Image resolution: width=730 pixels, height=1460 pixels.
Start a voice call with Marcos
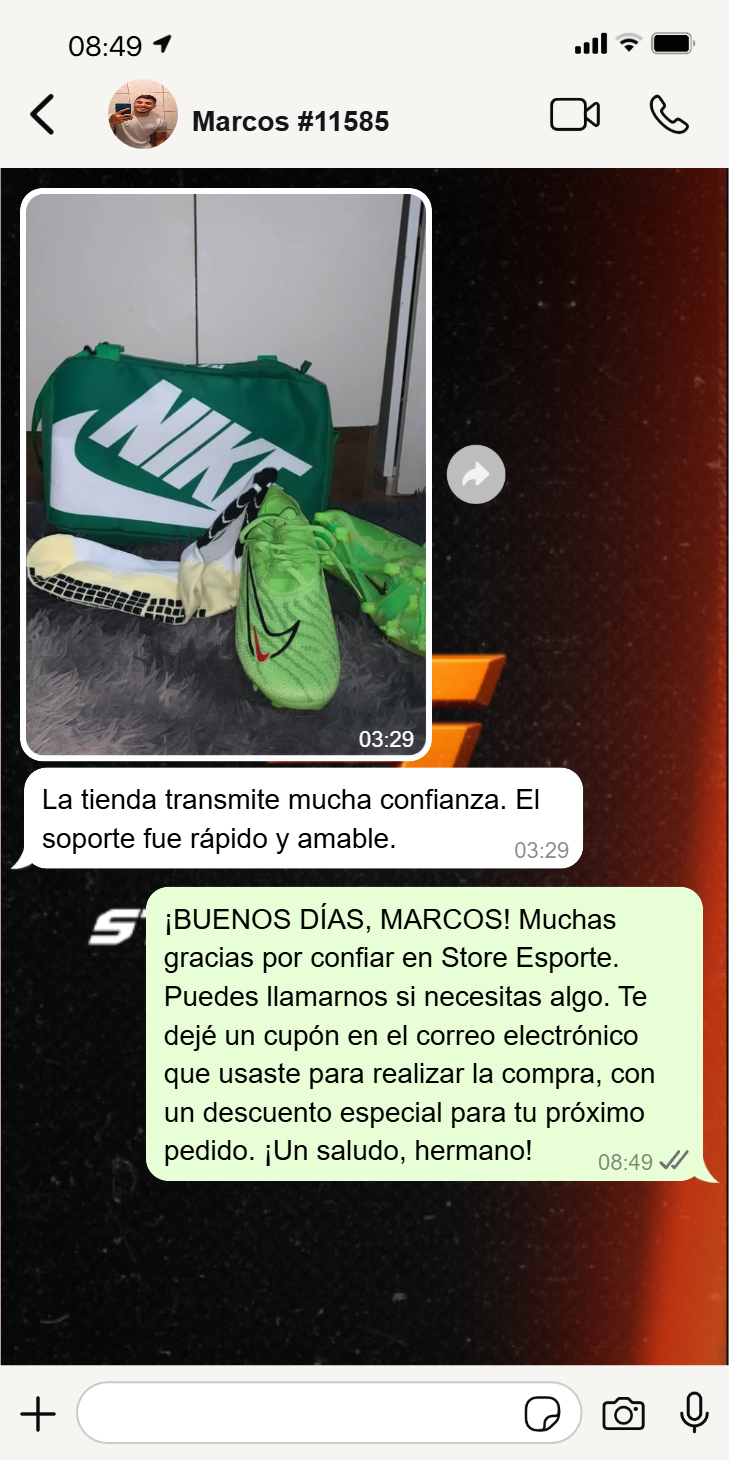click(668, 115)
